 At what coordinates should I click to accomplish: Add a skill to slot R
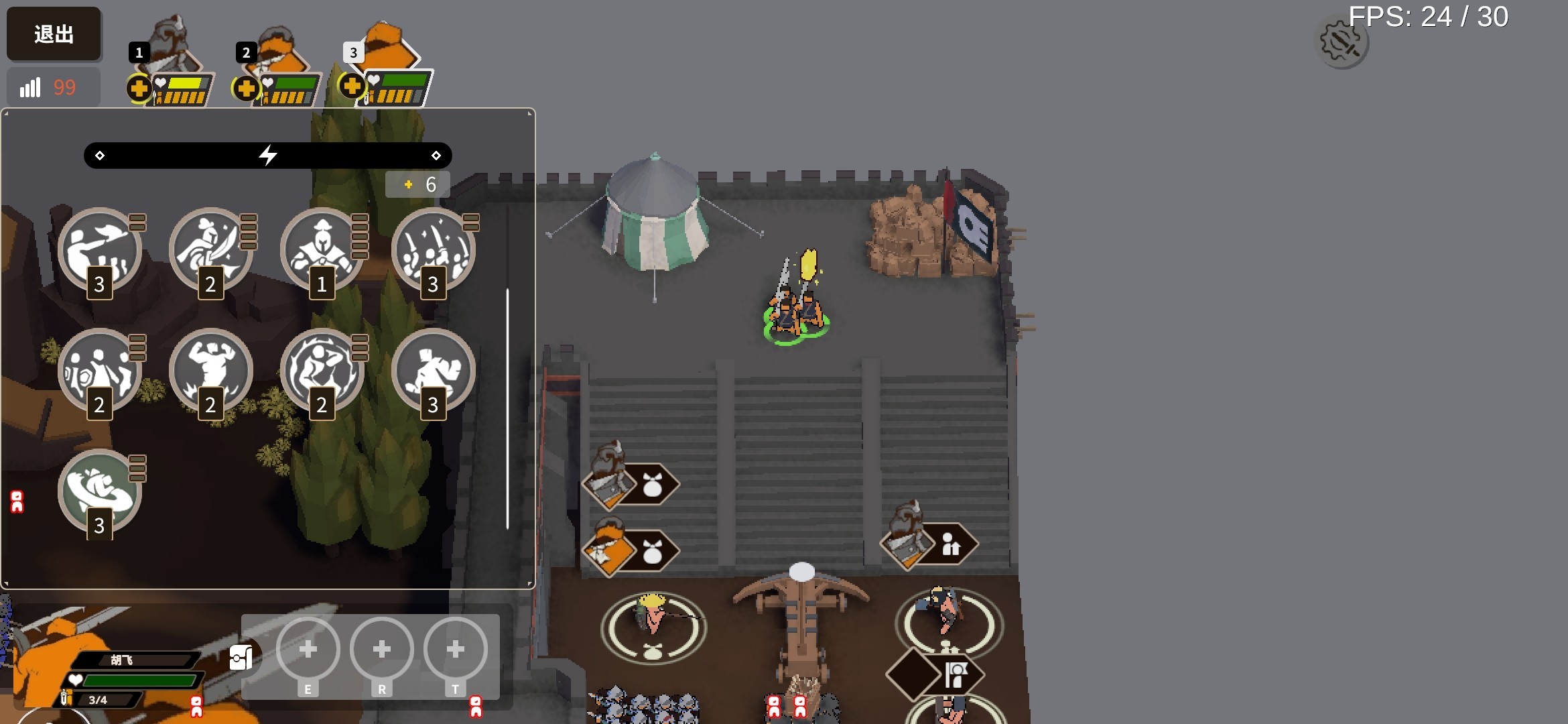pyautogui.click(x=381, y=649)
